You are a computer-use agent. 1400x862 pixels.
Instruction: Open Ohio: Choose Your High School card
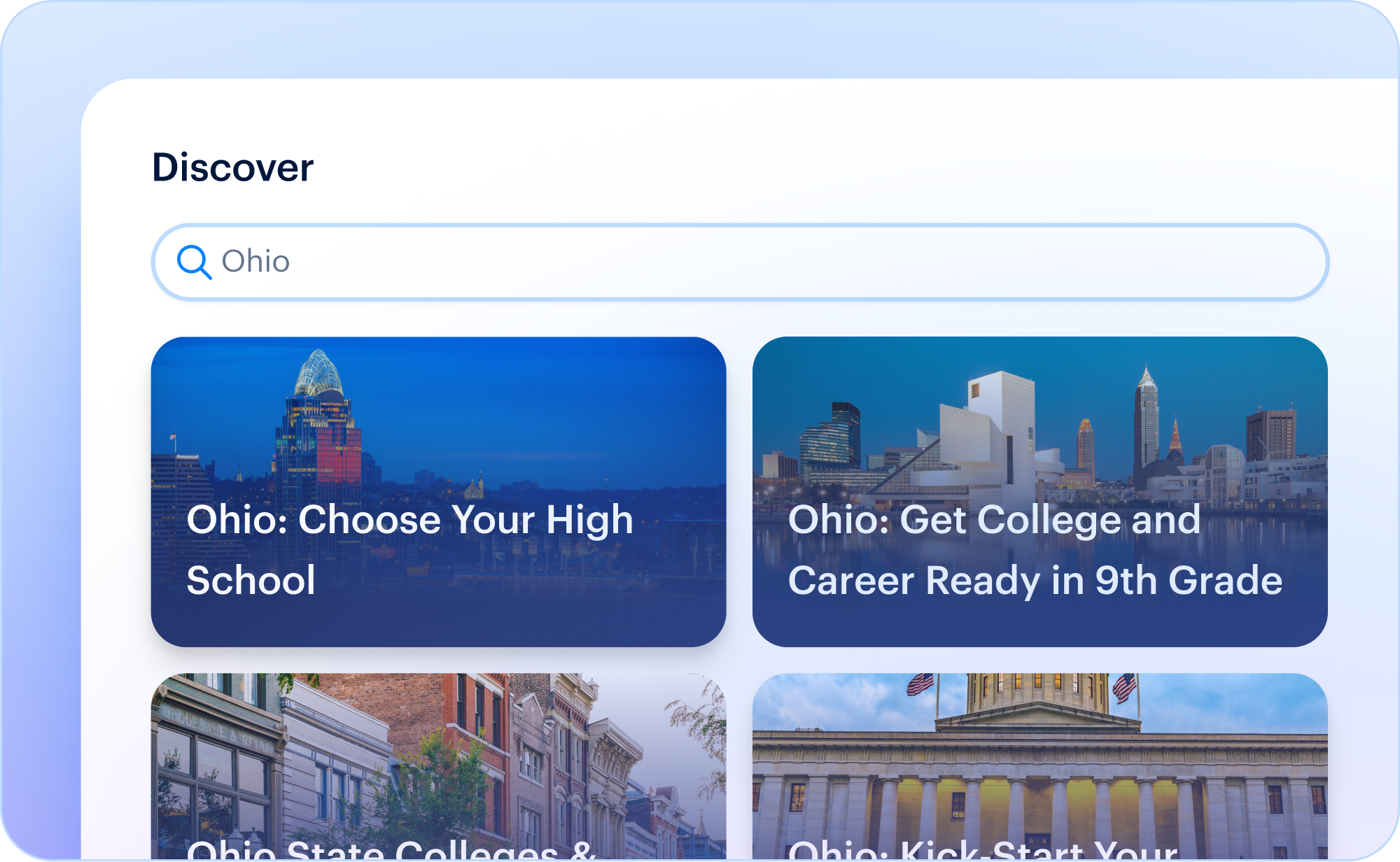[438, 492]
